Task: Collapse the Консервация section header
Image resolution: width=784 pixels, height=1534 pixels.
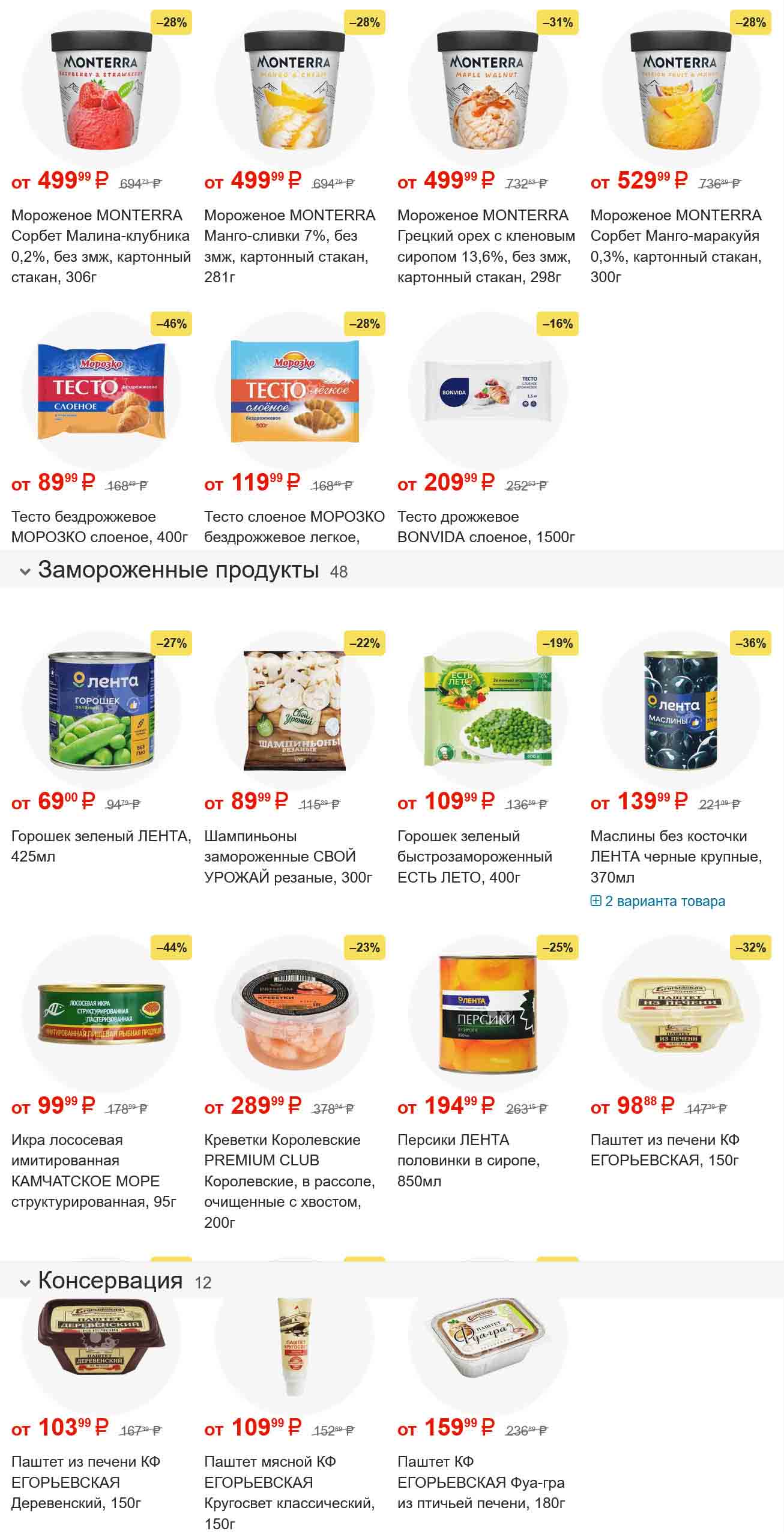Action: [25, 1282]
